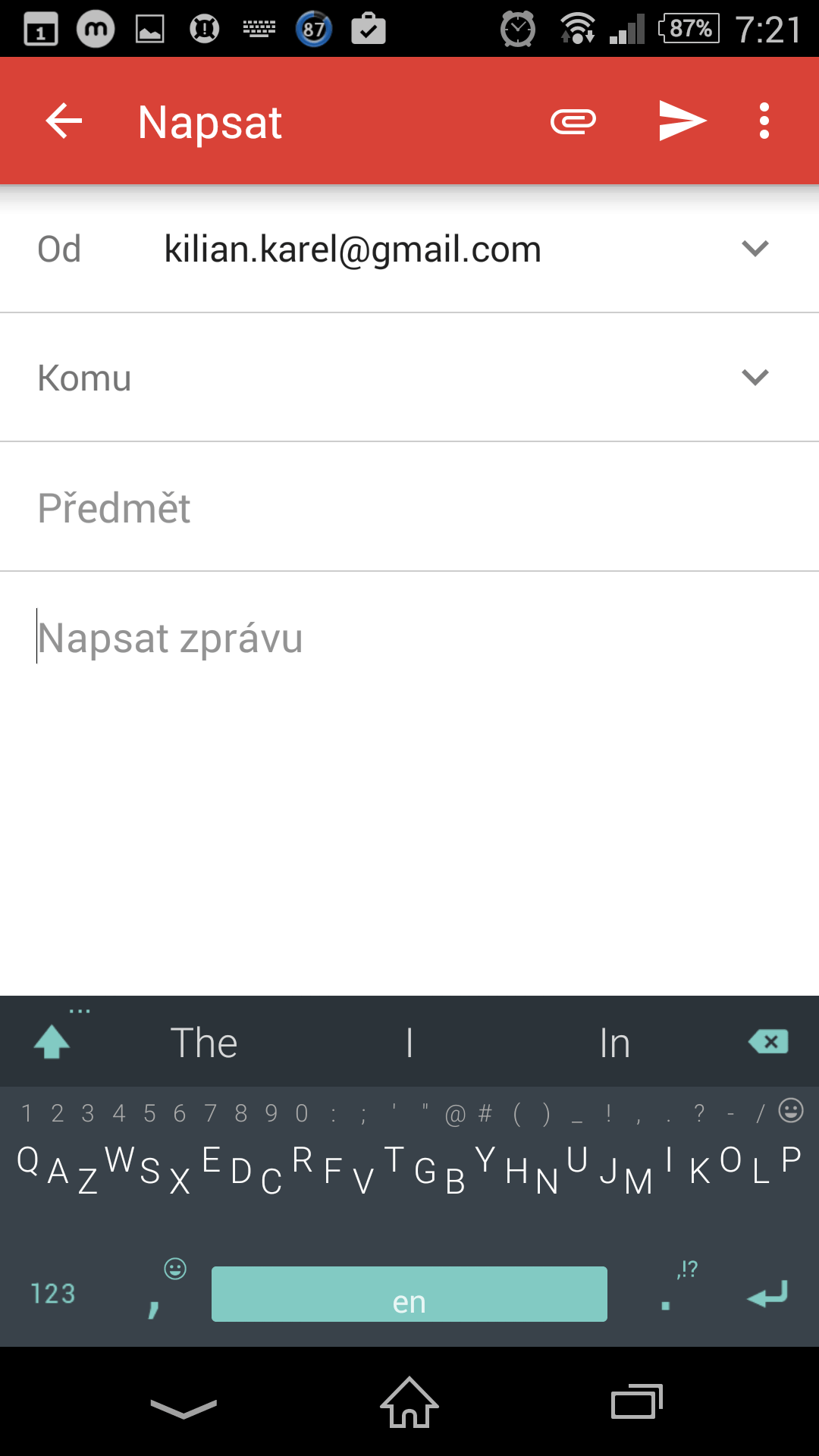Open the three-dot overflow menu
This screenshot has height=1456, width=819.
click(764, 121)
